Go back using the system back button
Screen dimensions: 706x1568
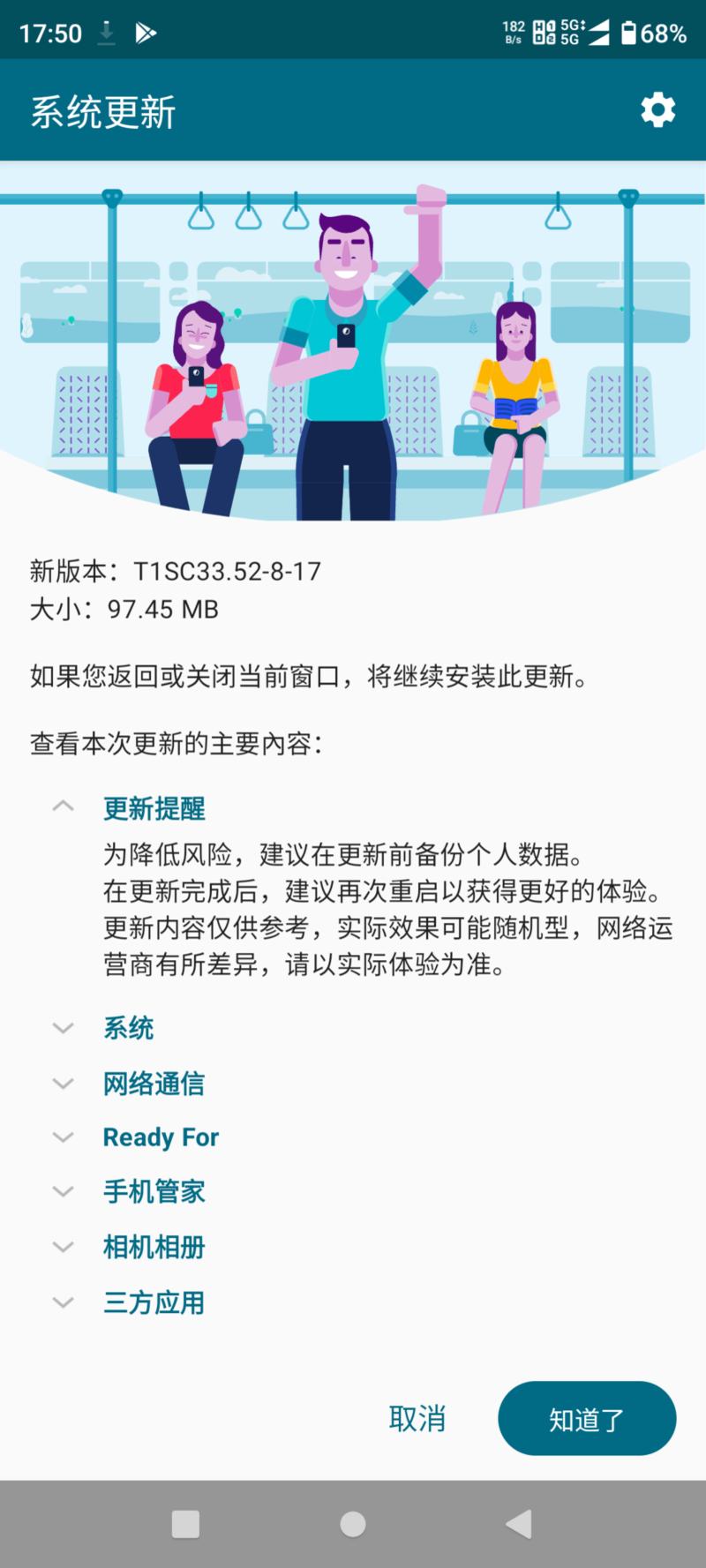[519, 1524]
